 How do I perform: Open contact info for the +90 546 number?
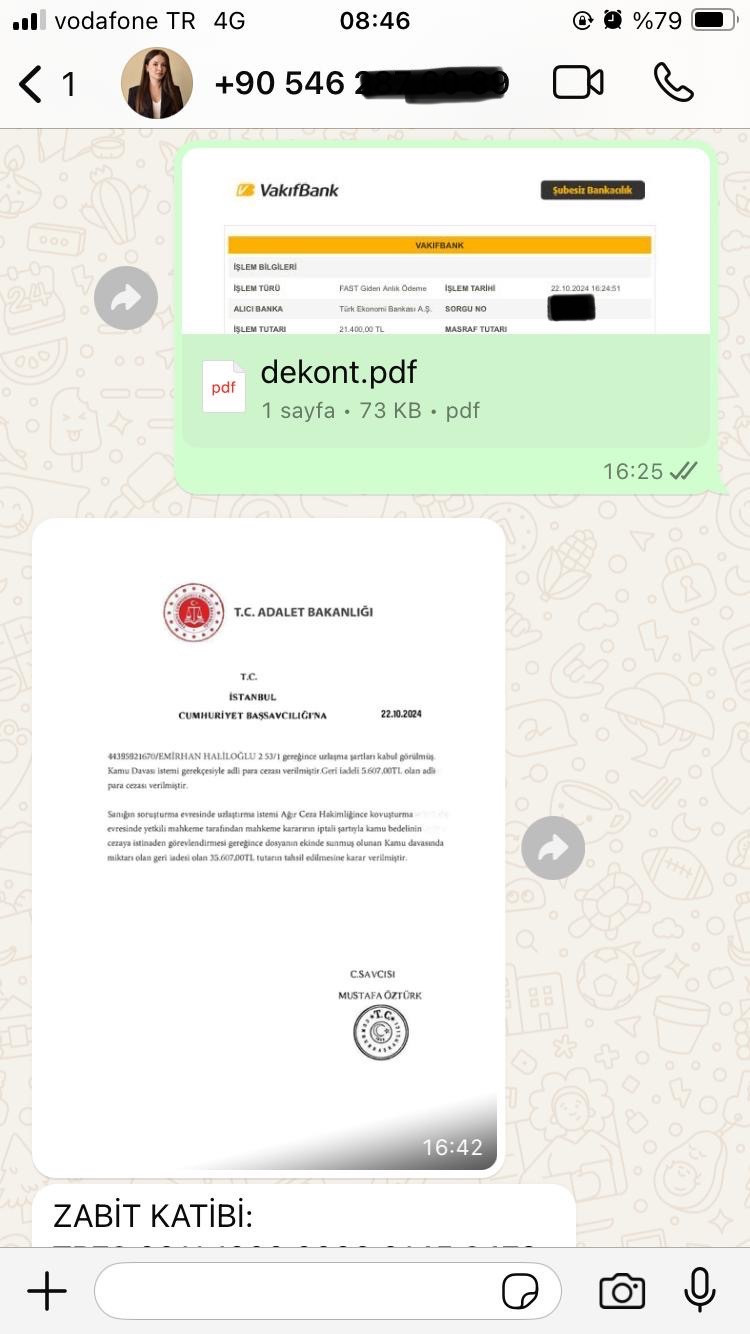pos(360,84)
